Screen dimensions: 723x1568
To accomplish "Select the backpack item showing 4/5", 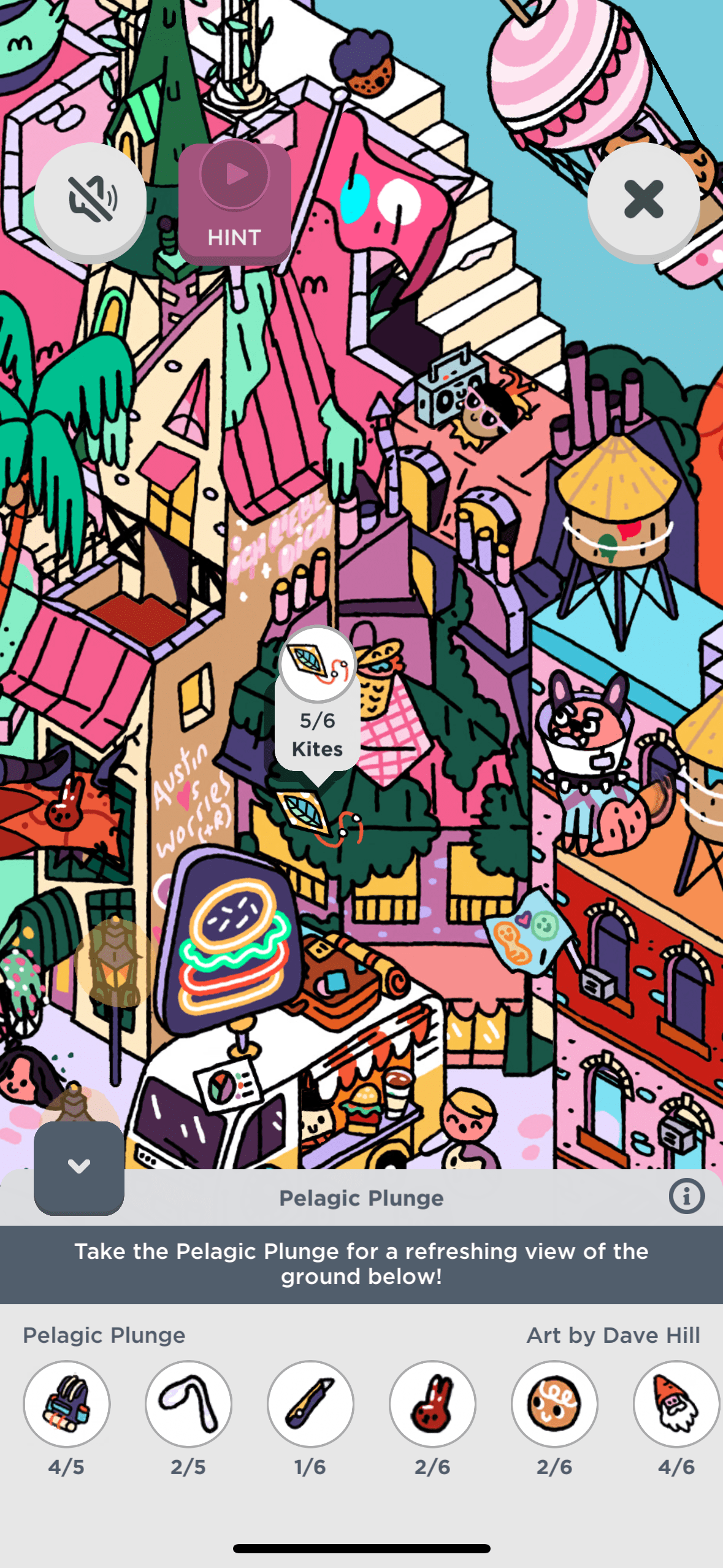I will point(66,1404).
